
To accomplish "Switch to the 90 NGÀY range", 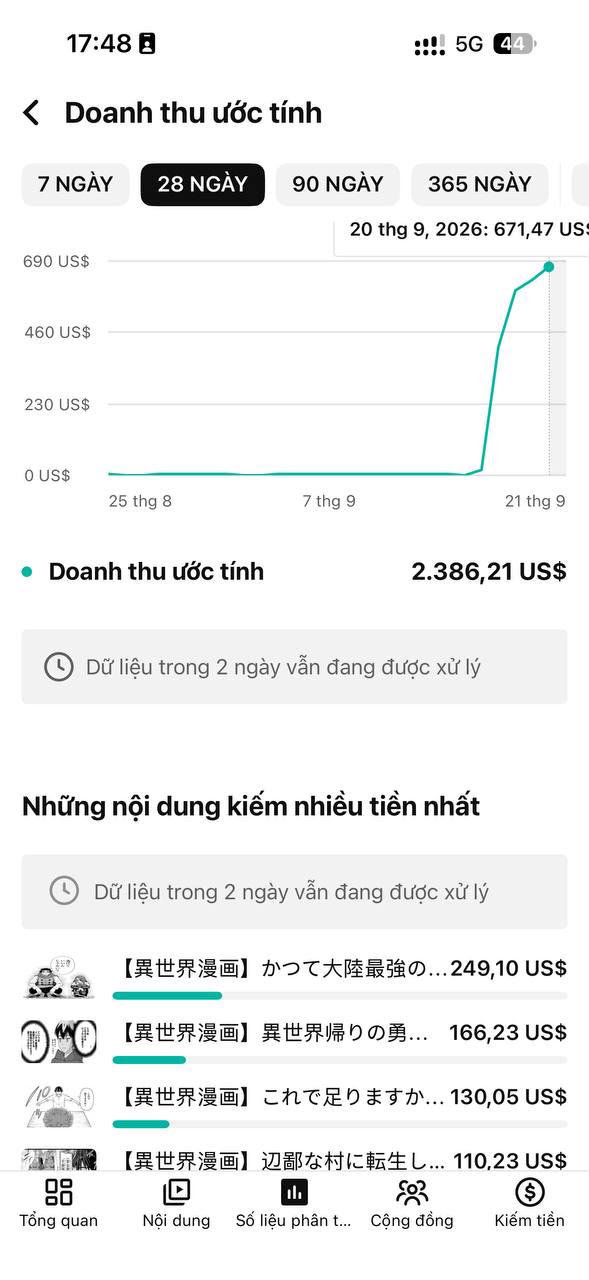I will pos(338,185).
